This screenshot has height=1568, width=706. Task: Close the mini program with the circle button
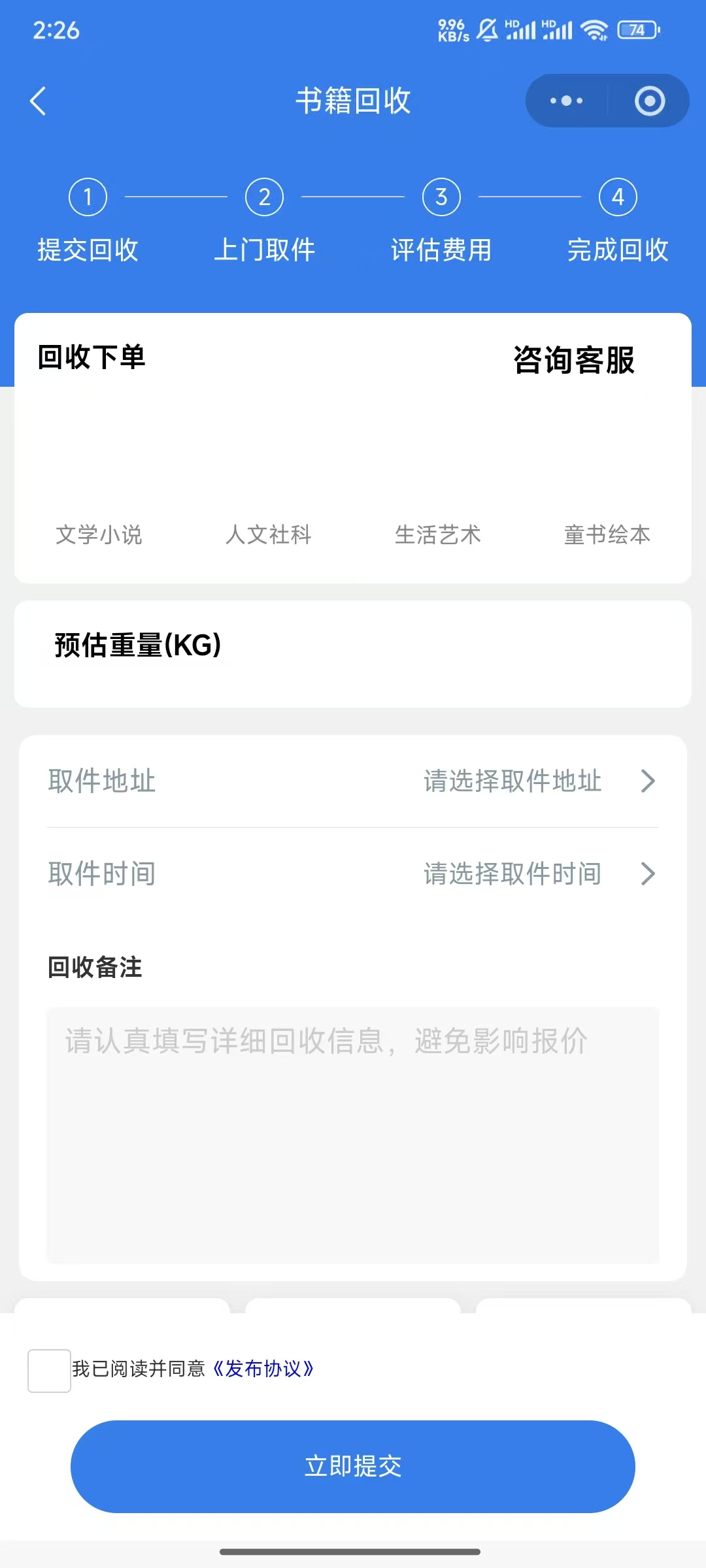tap(649, 101)
